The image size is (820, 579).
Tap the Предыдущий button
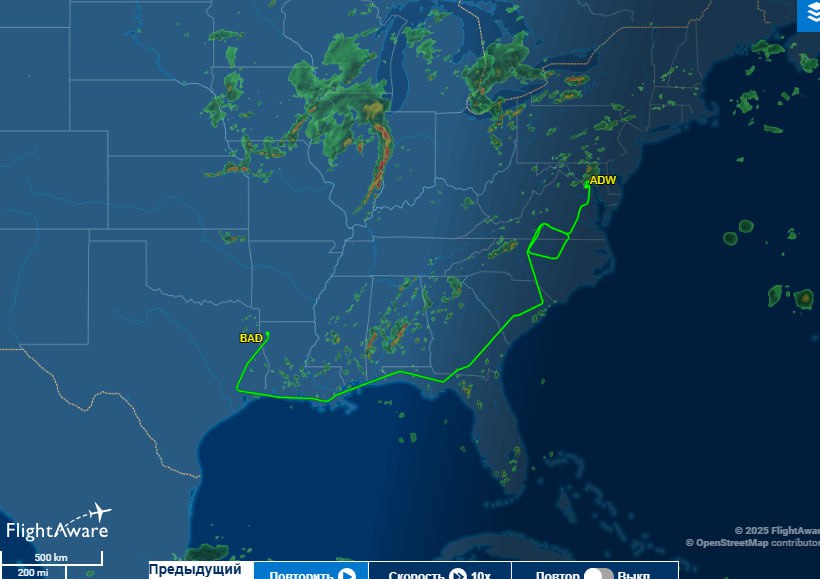[x=196, y=570]
